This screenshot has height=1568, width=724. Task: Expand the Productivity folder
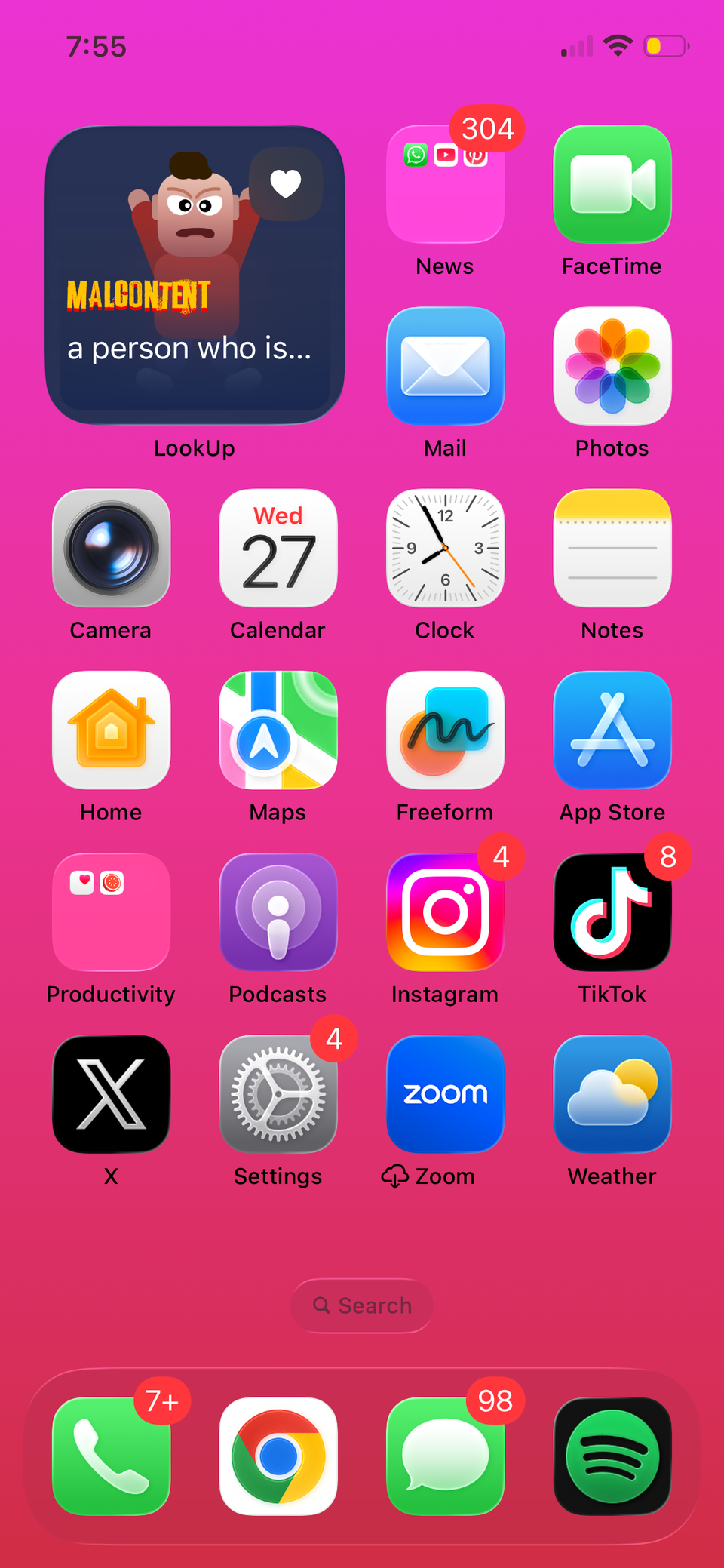click(111, 912)
